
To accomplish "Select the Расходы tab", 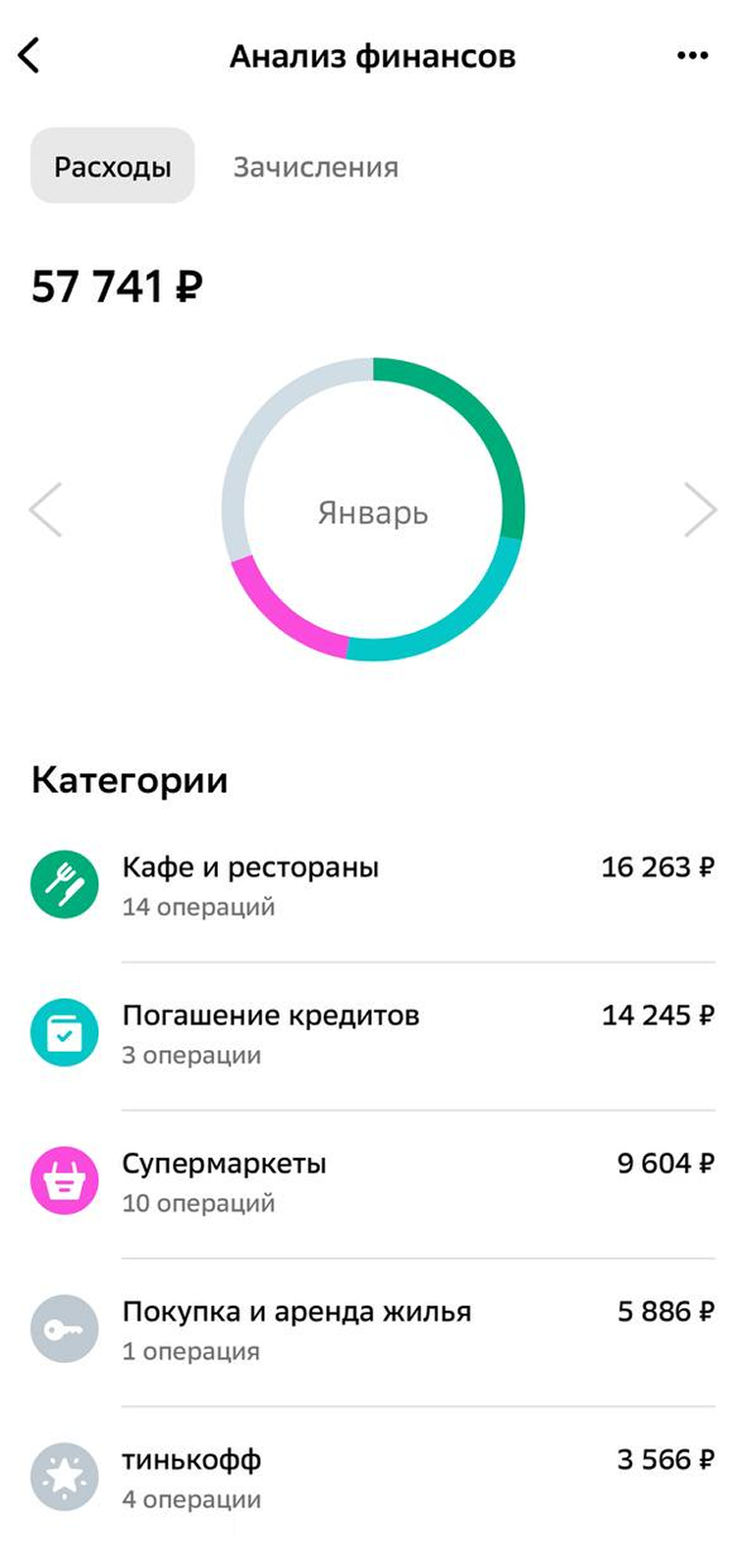I will click(113, 166).
